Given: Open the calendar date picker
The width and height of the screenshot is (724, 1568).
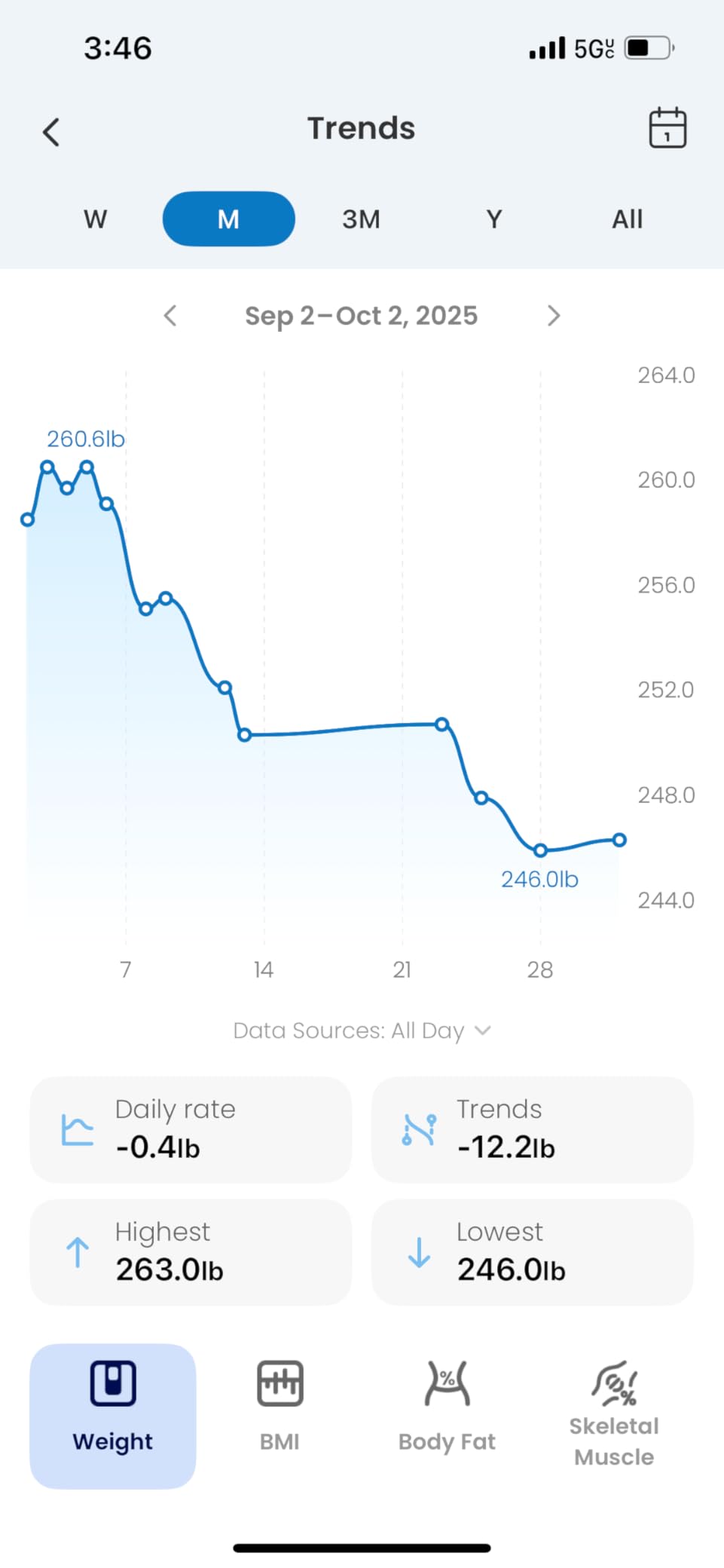Looking at the screenshot, I should (x=667, y=128).
